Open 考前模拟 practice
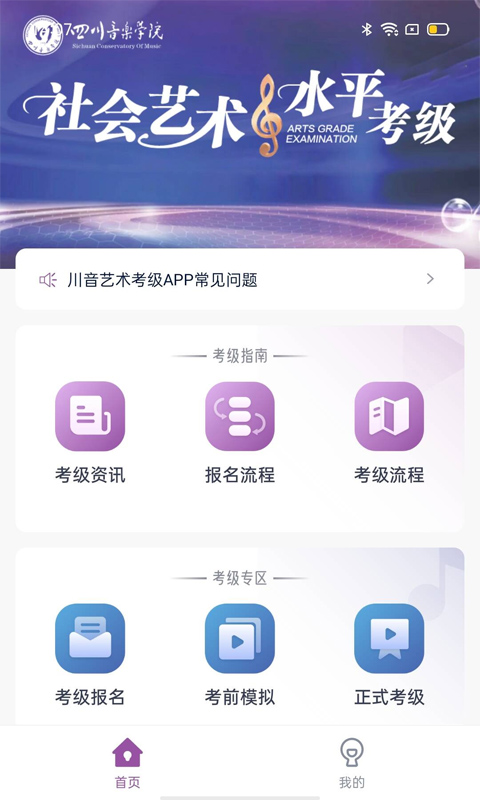This screenshot has width=480, height=800. pos(240,654)
